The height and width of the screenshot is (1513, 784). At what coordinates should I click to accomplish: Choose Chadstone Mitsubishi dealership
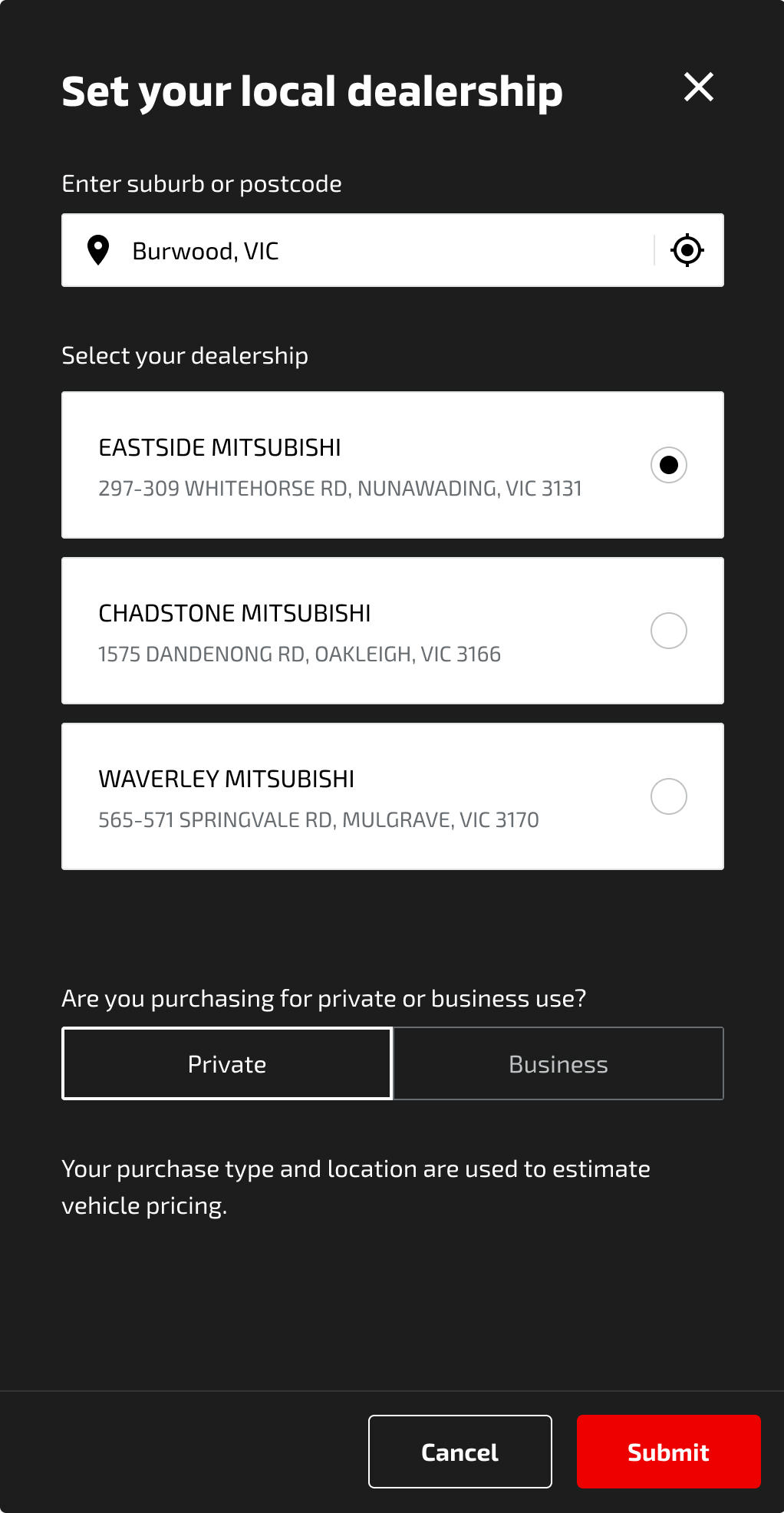[393, 631]
